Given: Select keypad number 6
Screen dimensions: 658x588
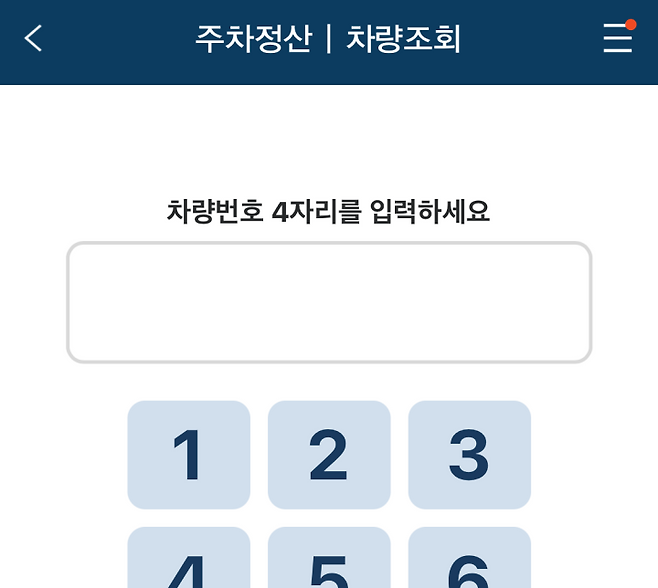Looking at the screenshot, I should (x=469, y=560).
